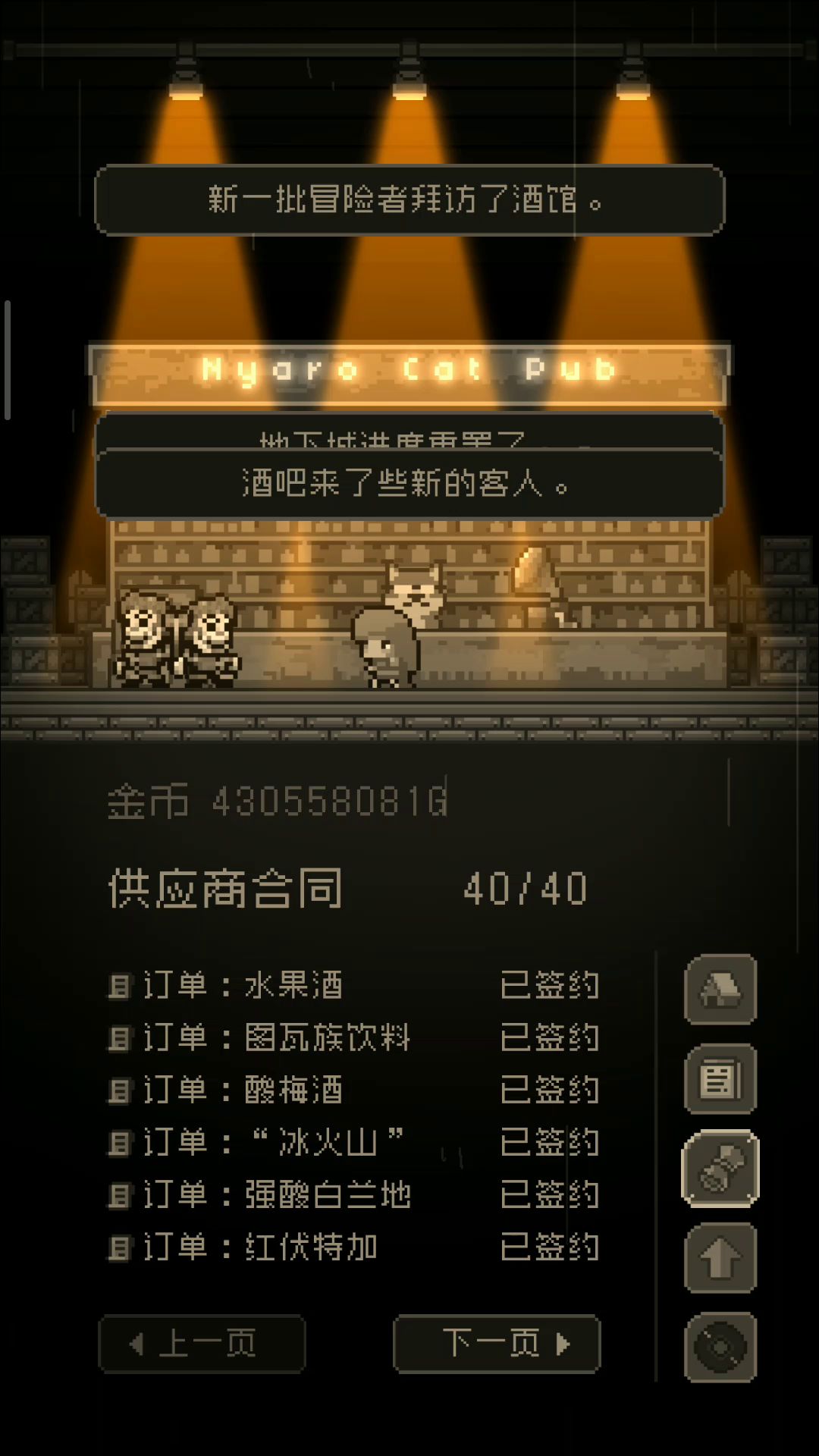This screenshot has width=819, height=1456.
Task: Choose the 订单：强酸白兰地 order
Action: pos(353,1194)
